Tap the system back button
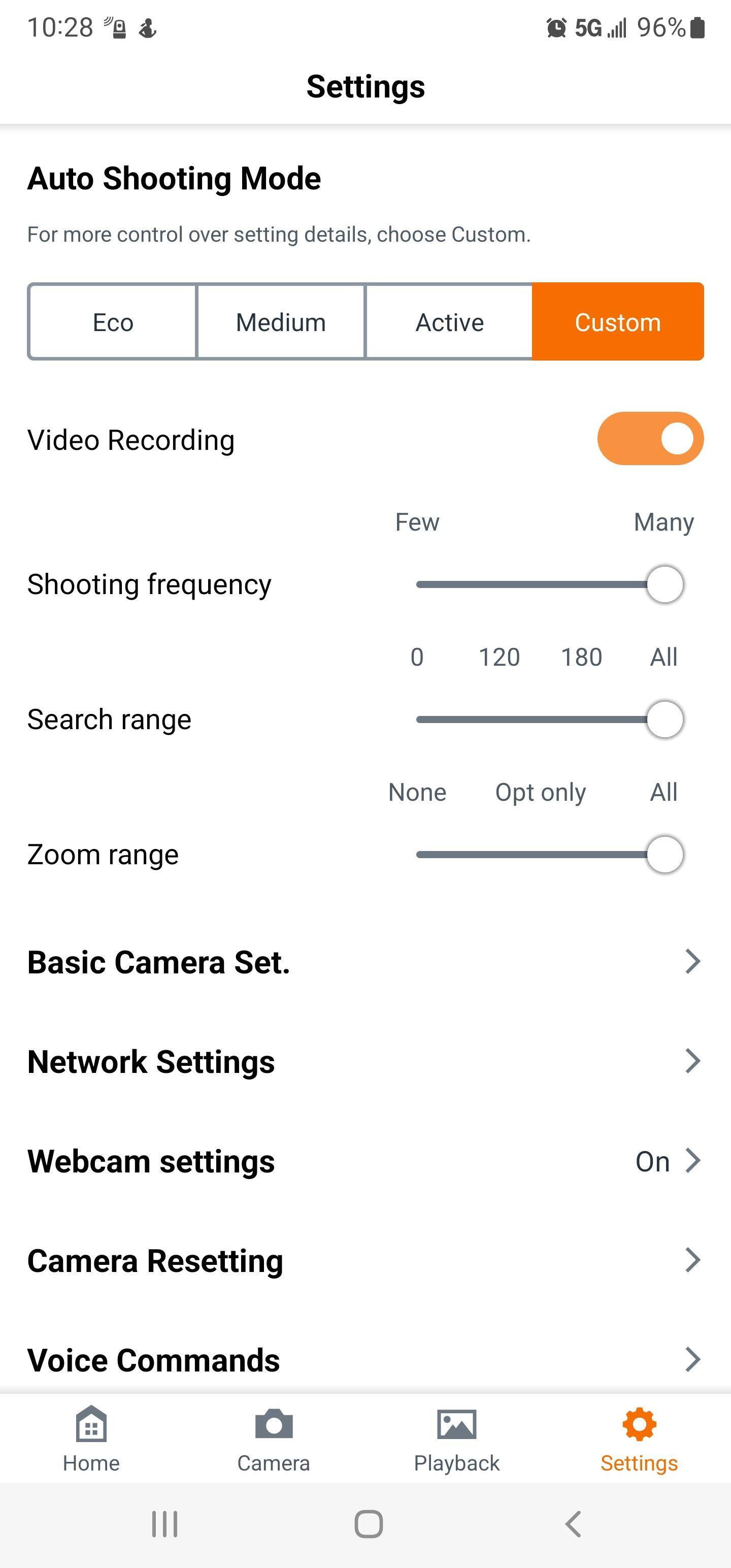 573,1524
